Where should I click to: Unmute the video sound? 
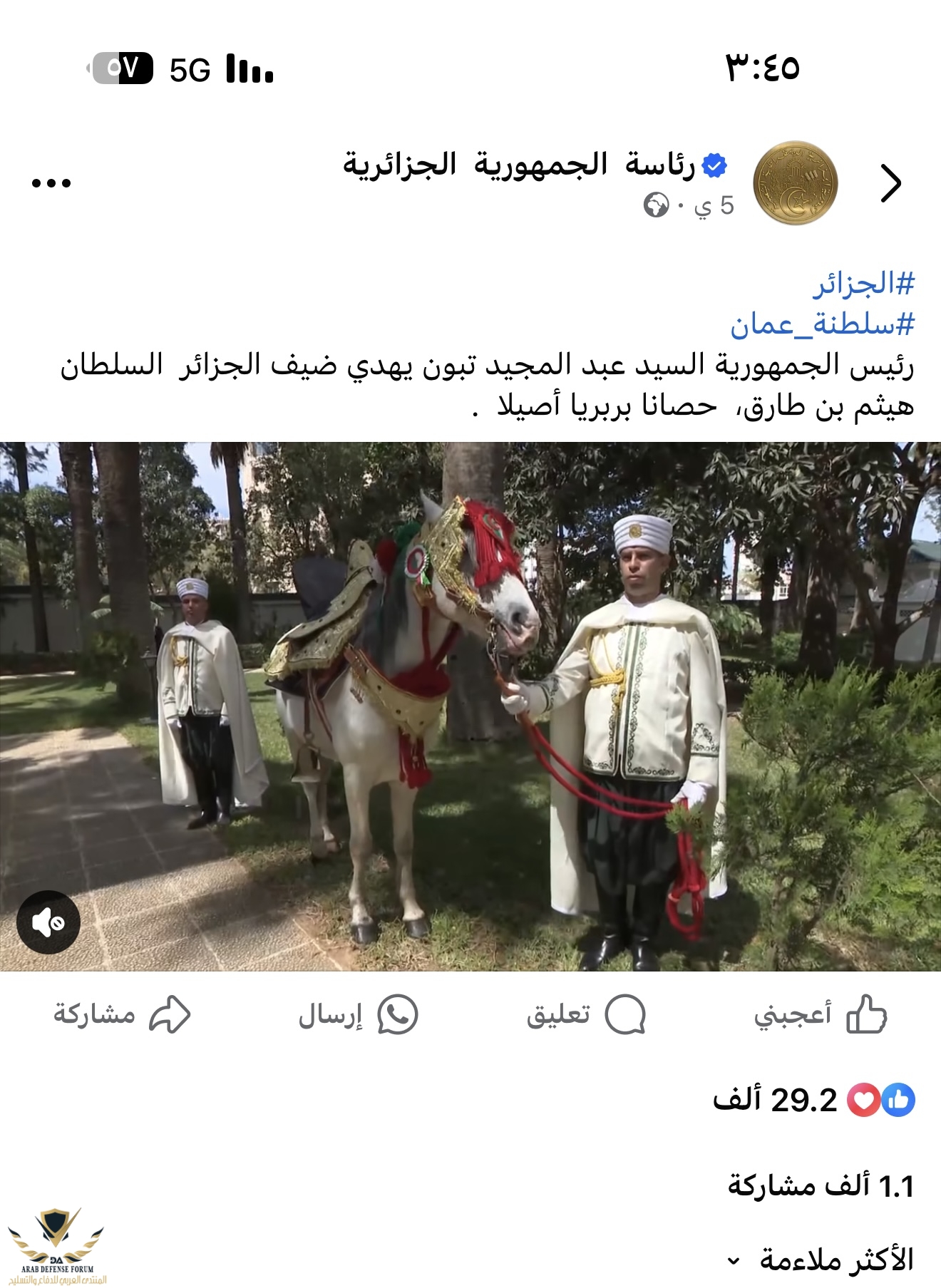pos(48,922)
